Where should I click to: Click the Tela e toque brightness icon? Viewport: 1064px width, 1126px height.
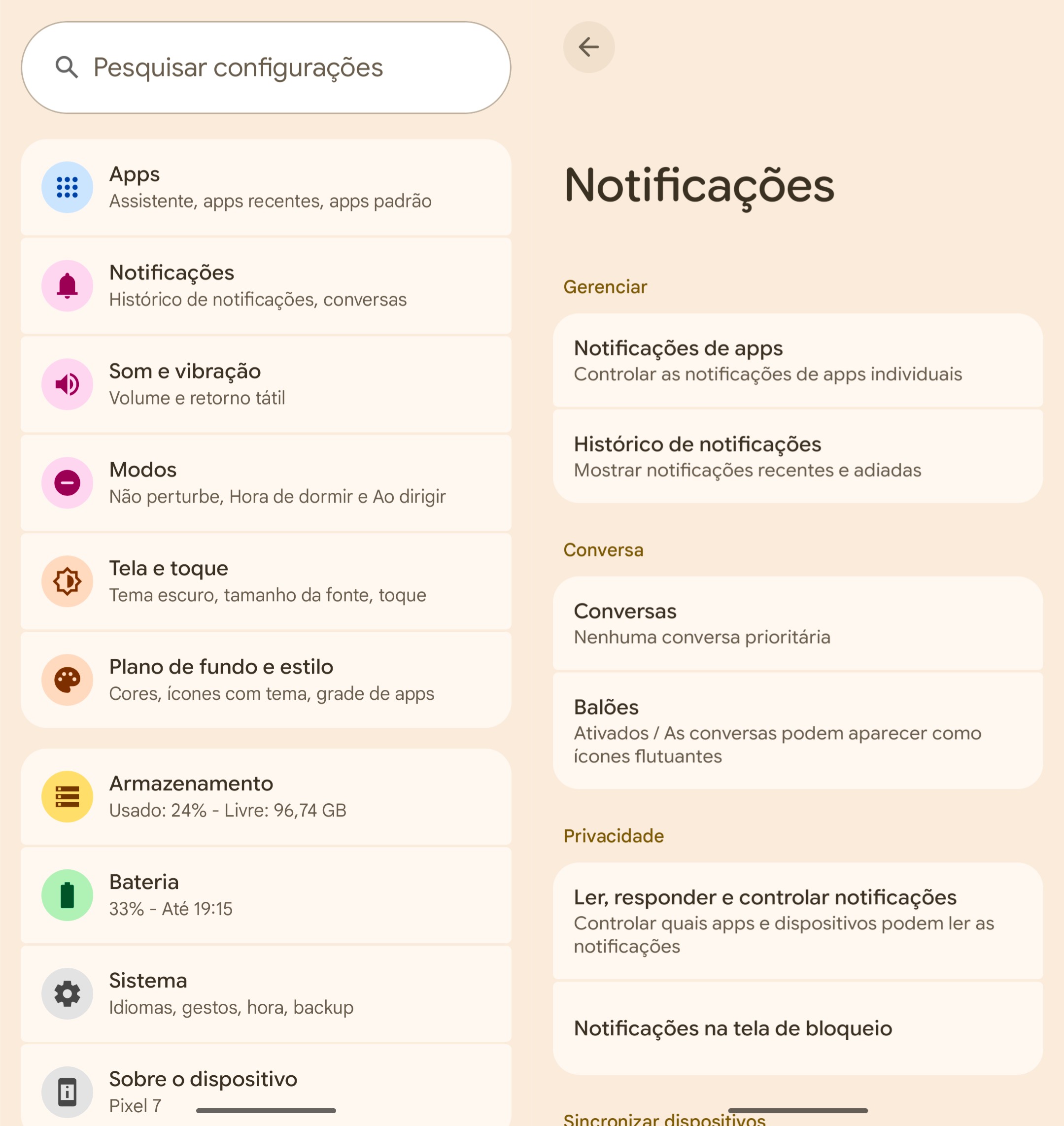(x=67, y=581)
